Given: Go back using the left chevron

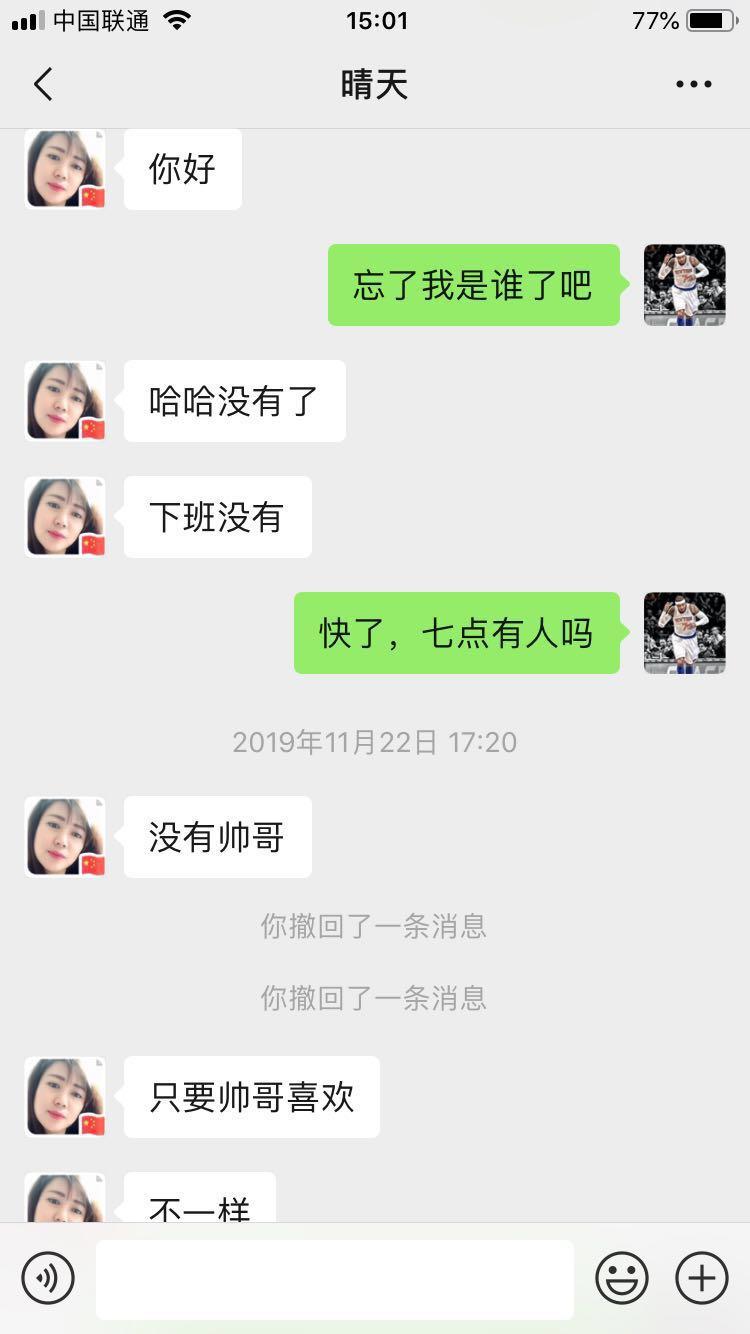Looking at the screenshot, I should pyautogui.click(x=42, y=84).
